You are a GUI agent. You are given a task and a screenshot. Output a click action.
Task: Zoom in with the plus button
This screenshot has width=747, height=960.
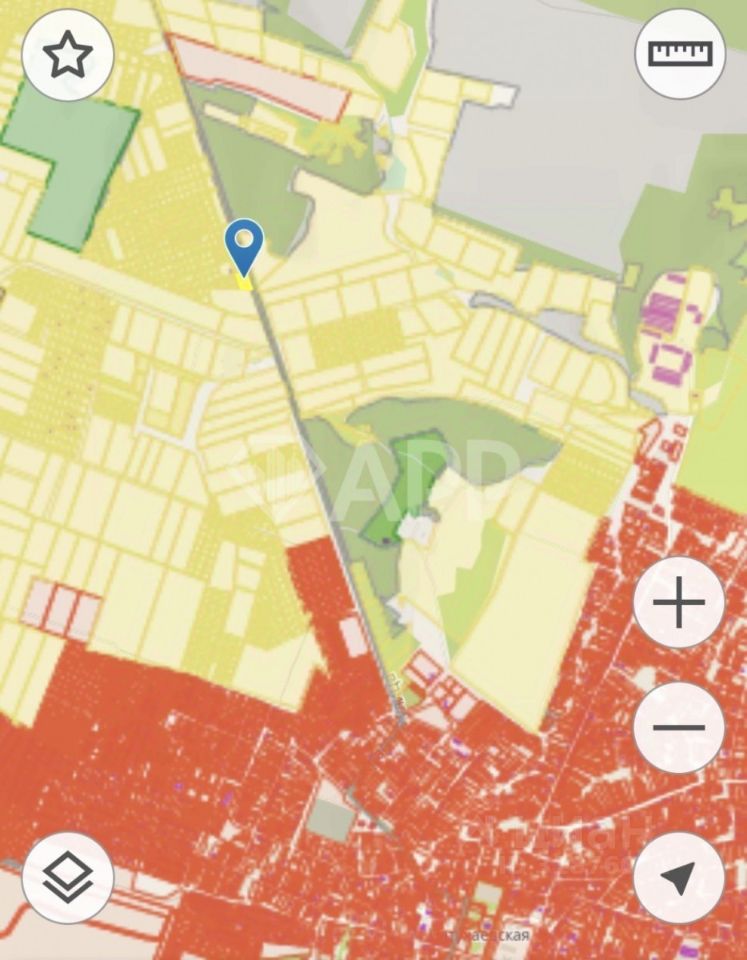point(679,603)
